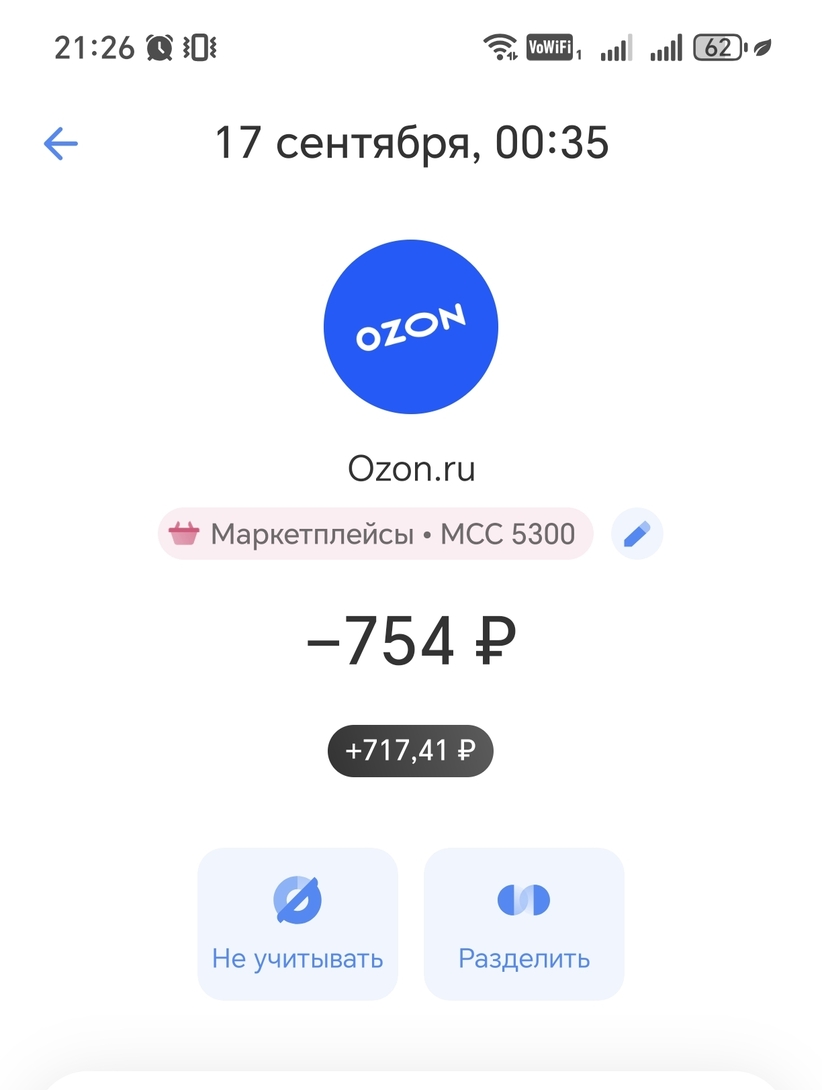The image size is (822, 1090).
Task: Select the transaction amount −754 ₽
Action: 410,640
